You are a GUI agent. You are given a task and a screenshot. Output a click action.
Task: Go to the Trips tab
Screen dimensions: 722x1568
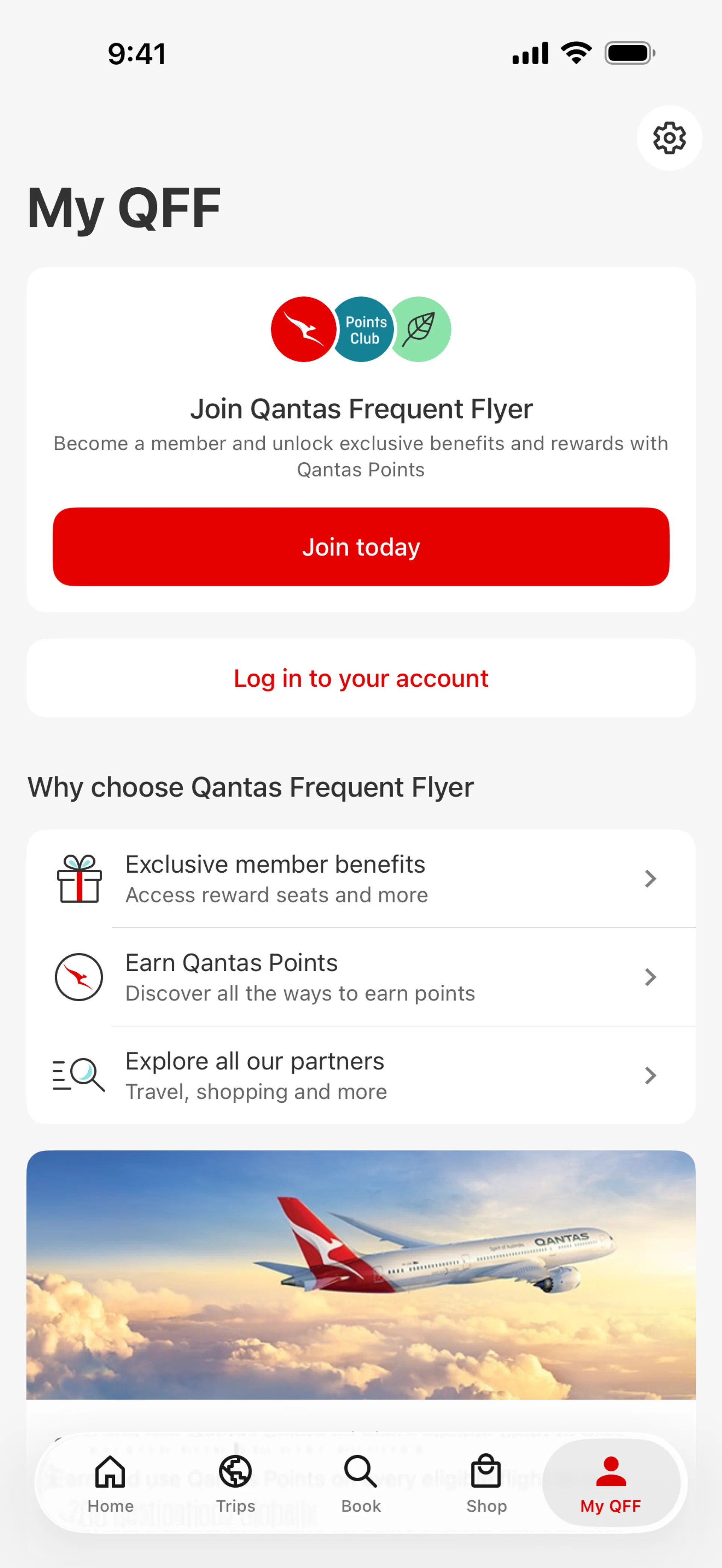click(x=236, y=1483)
